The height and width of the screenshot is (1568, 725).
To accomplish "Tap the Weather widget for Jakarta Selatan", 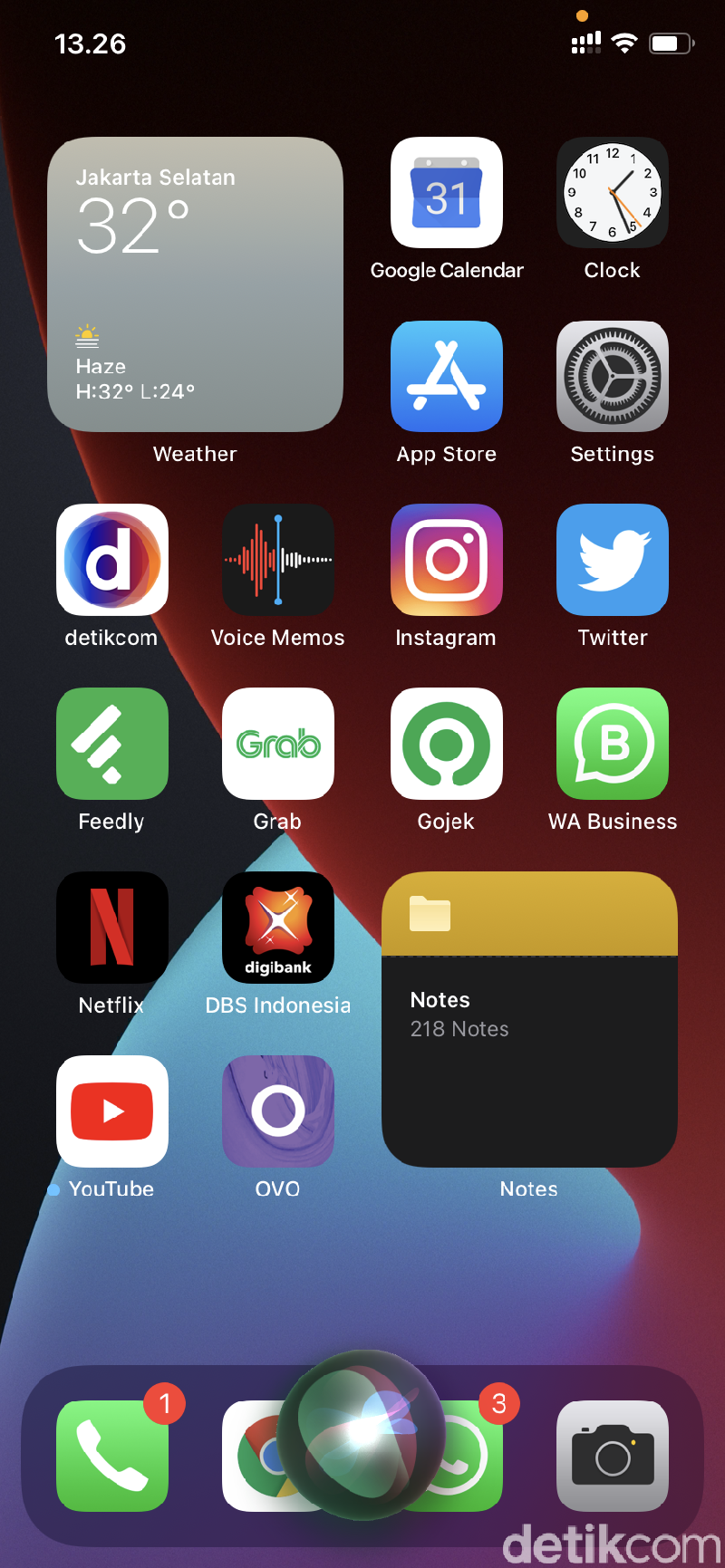I will point(195,284).
